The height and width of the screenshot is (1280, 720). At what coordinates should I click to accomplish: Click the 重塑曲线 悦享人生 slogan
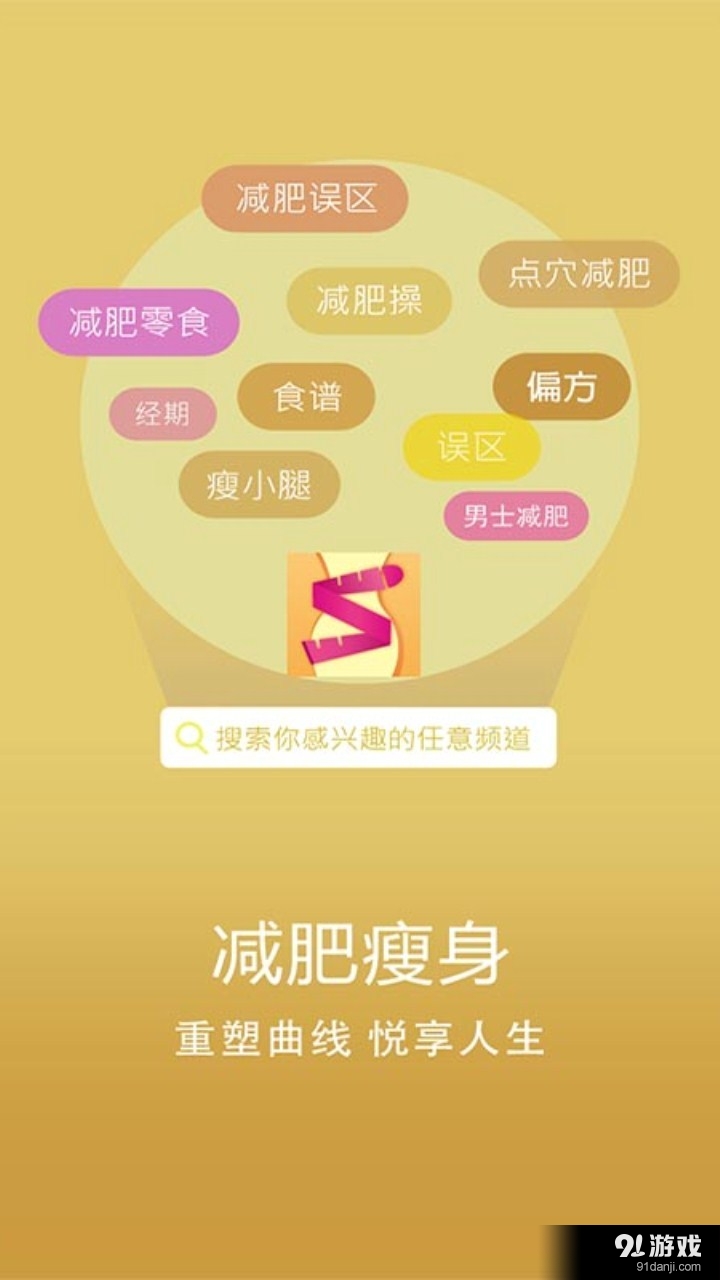360,1037
